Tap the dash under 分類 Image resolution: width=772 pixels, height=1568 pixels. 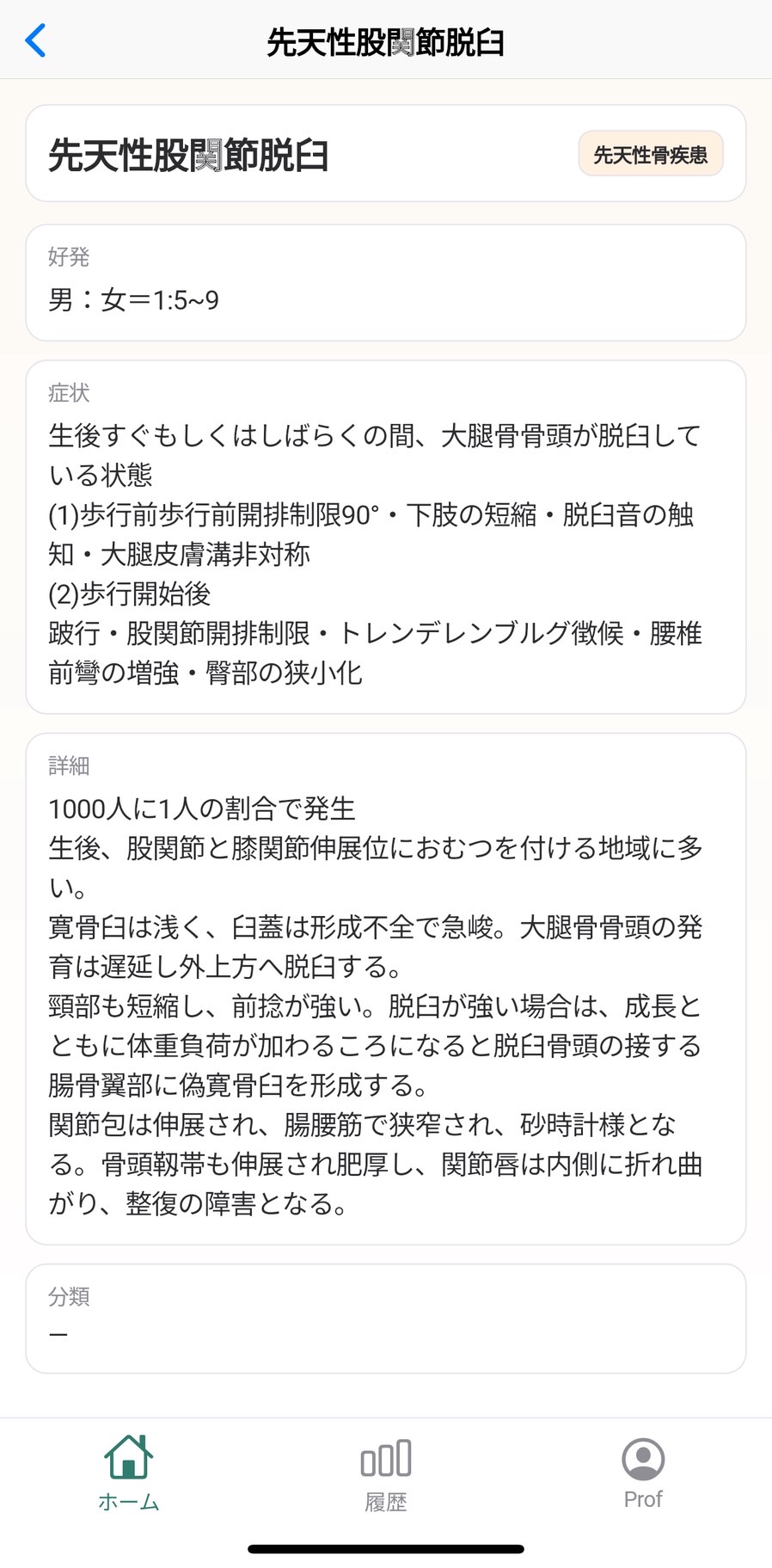[x=58, y=1333]
